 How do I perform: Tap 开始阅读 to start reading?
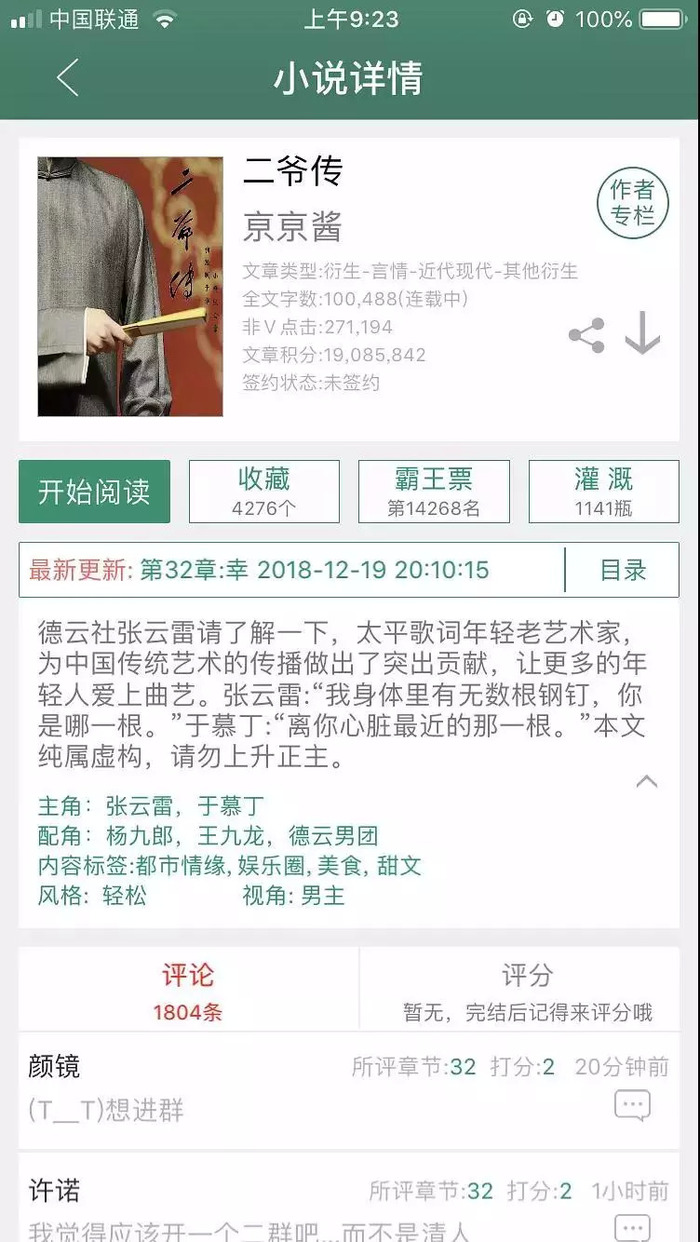point(94,491)
